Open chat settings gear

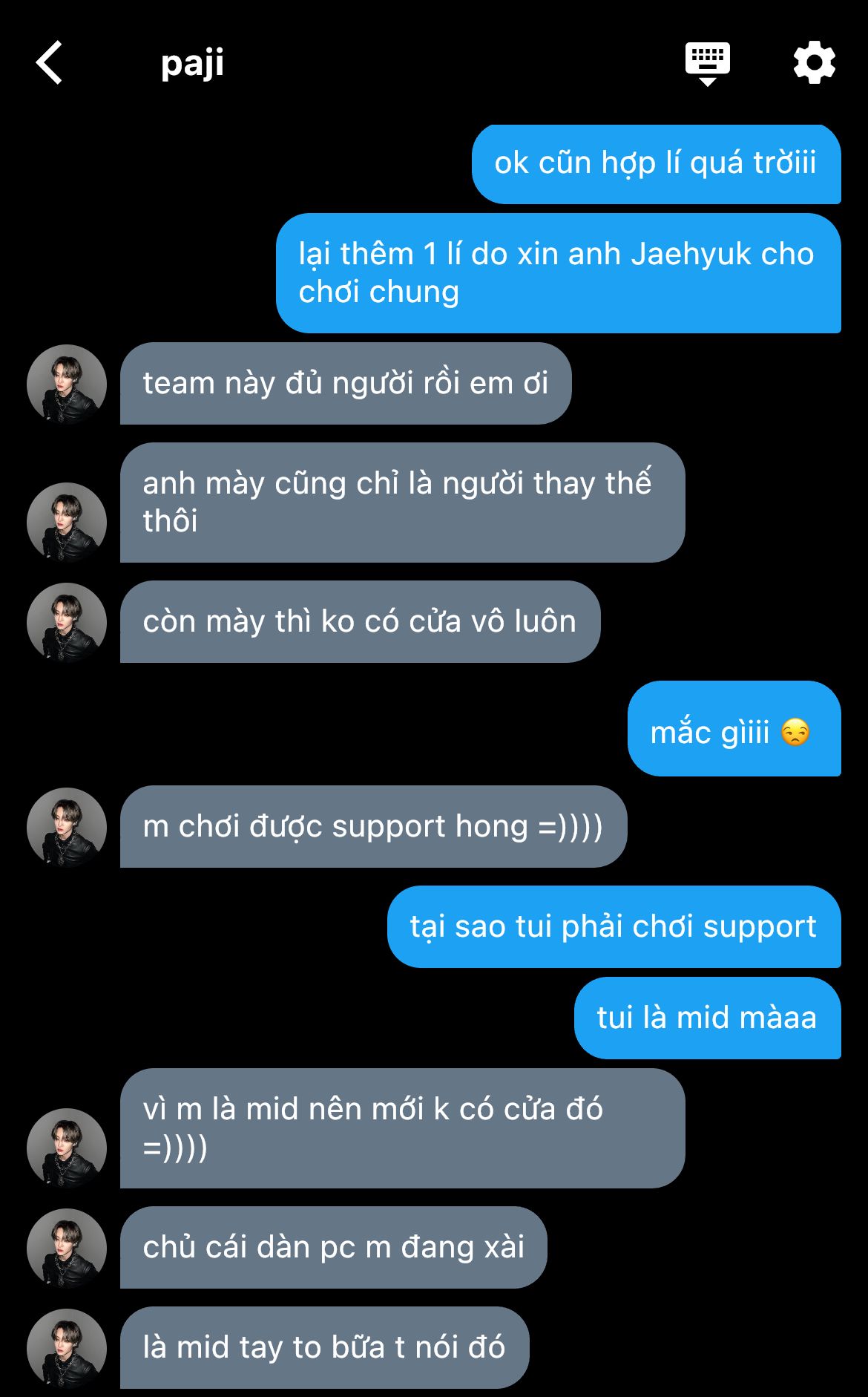[x=814, y=63]
